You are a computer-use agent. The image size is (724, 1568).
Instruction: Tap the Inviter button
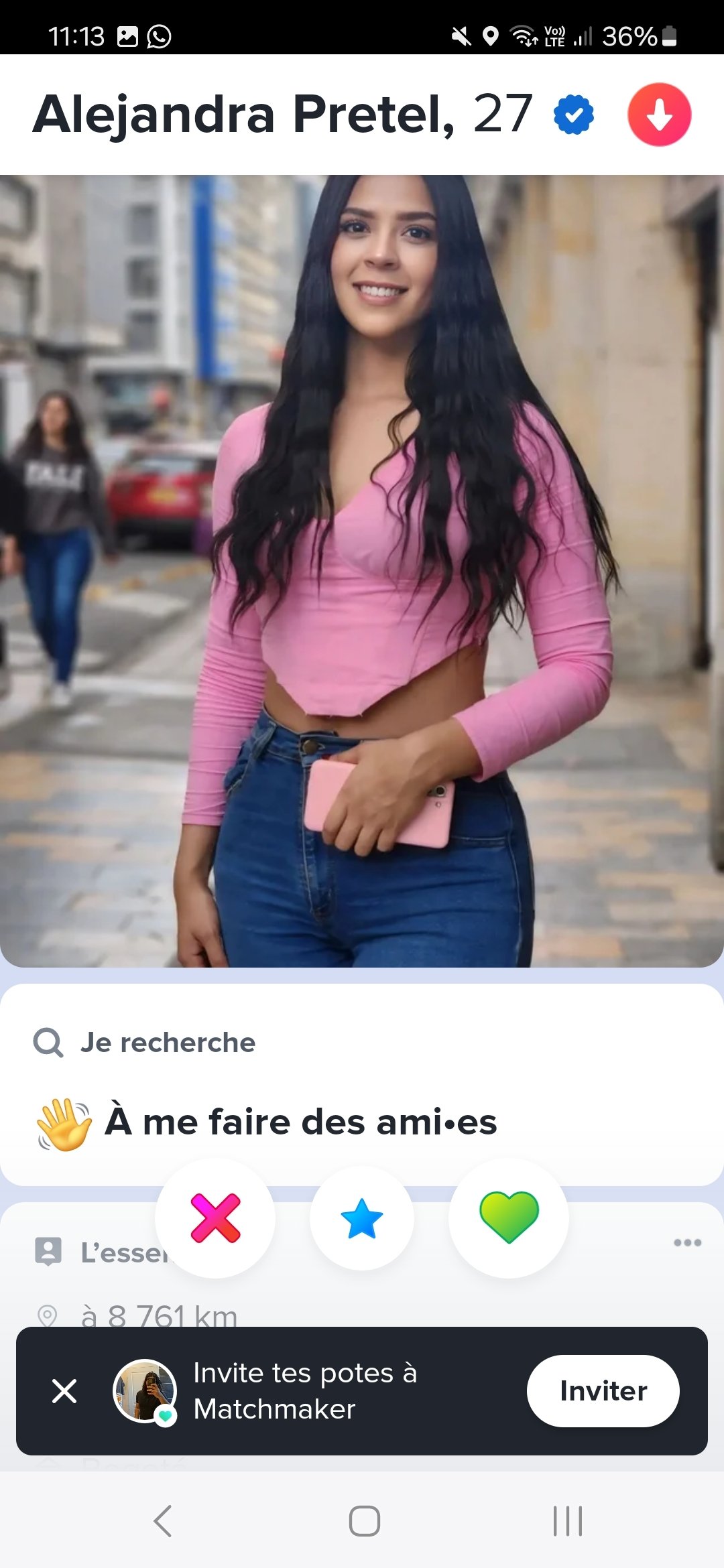tap(603, 1390)
